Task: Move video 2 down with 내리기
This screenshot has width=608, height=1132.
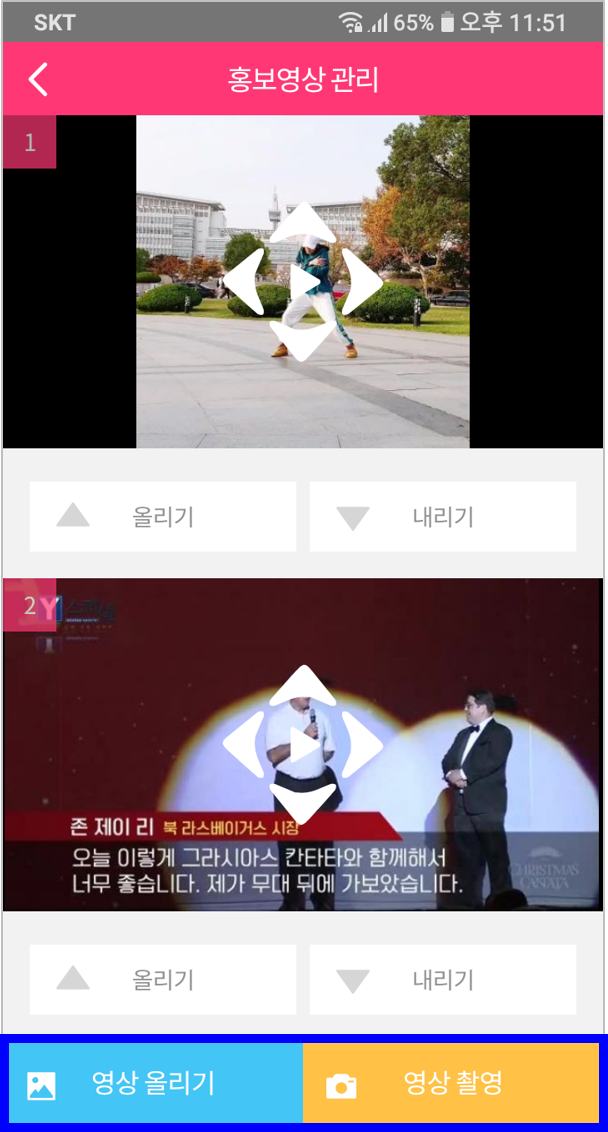Action: tap(442, 980)
